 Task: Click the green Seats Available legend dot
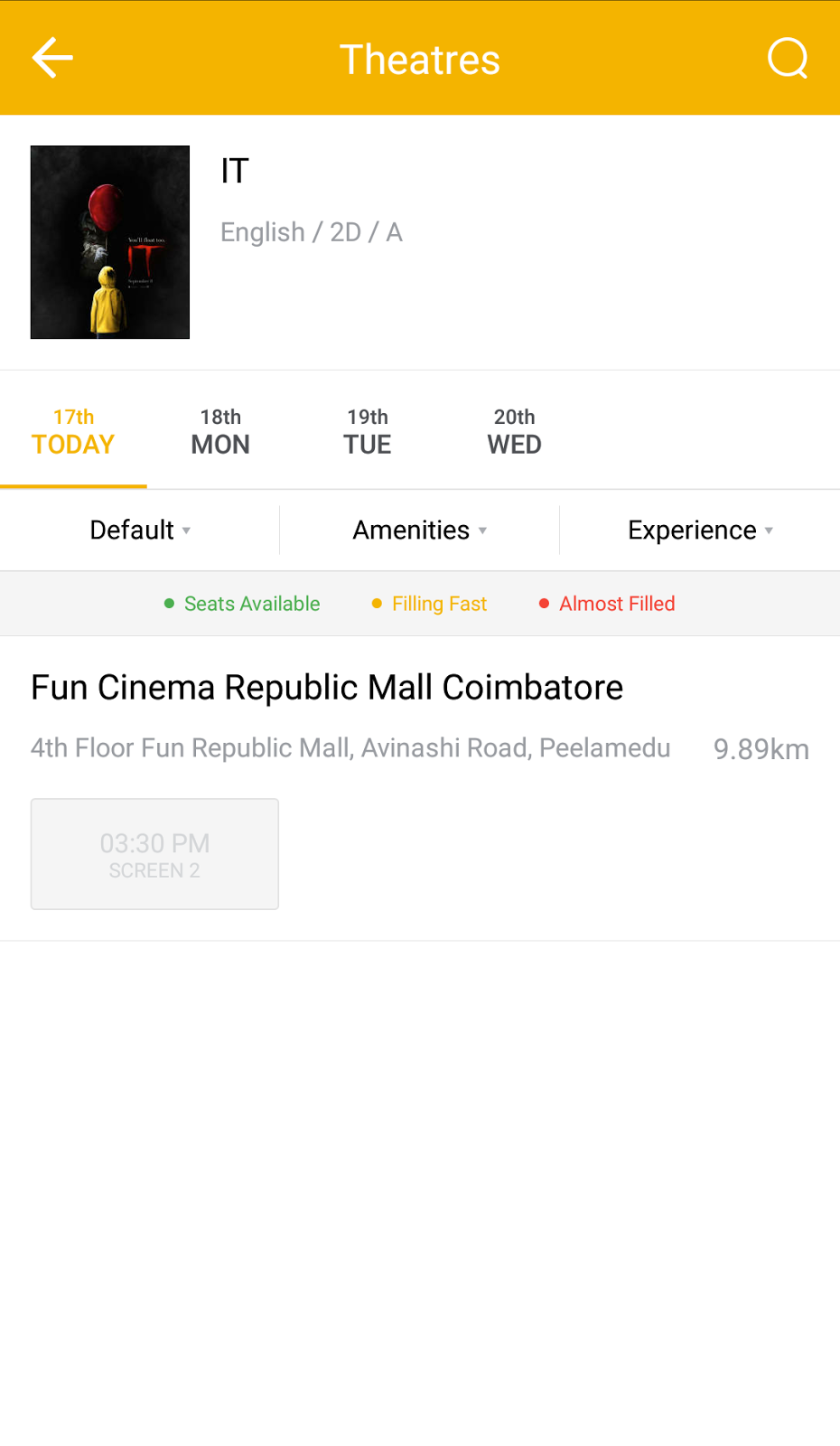pos(168,603)
